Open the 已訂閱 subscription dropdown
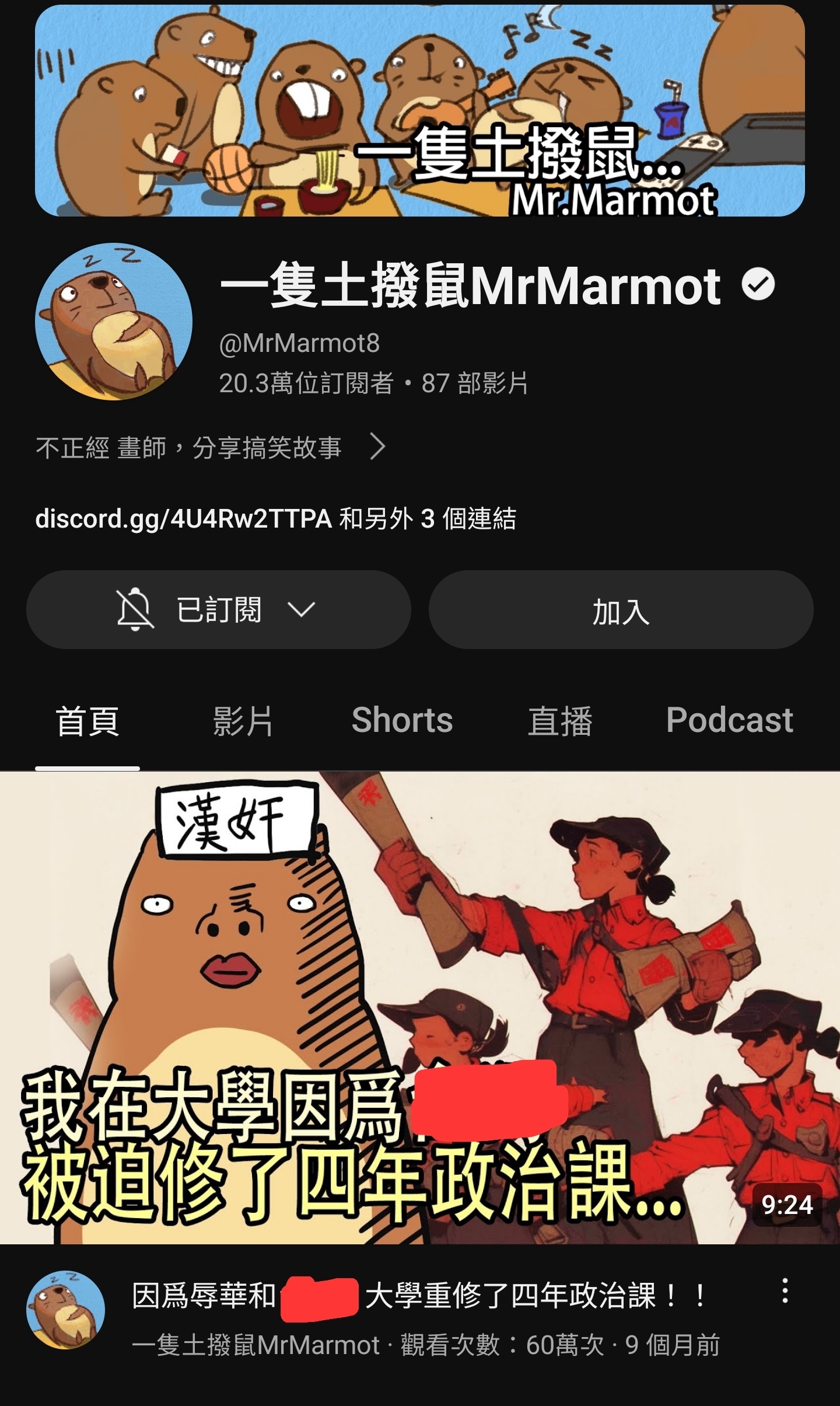 pyautogui.click(x=218, y=609)
